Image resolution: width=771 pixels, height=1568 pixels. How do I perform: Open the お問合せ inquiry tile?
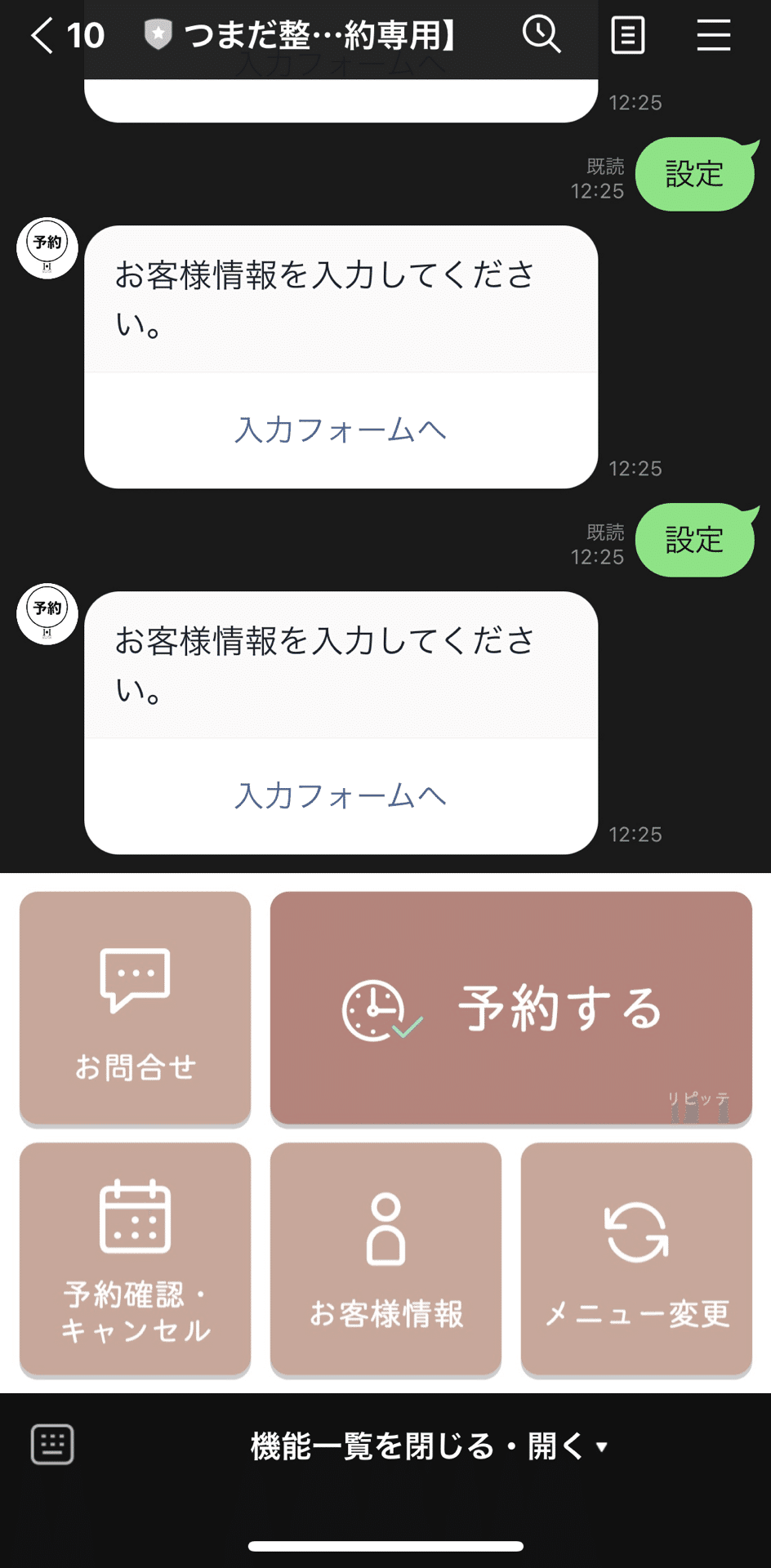[135, 1009]
